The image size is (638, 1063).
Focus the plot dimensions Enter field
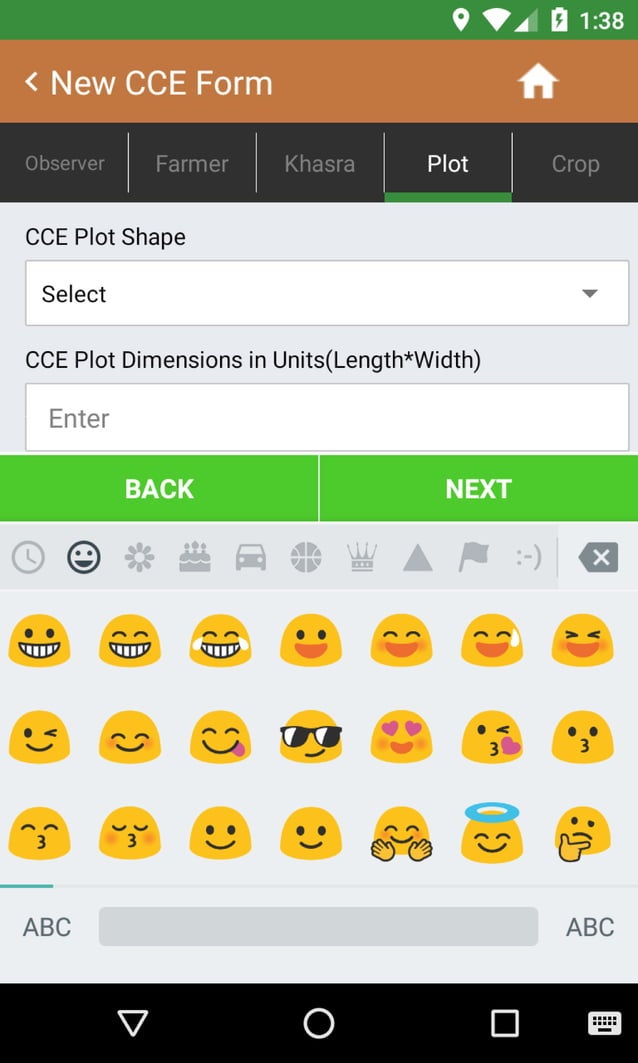coord(327,418)
